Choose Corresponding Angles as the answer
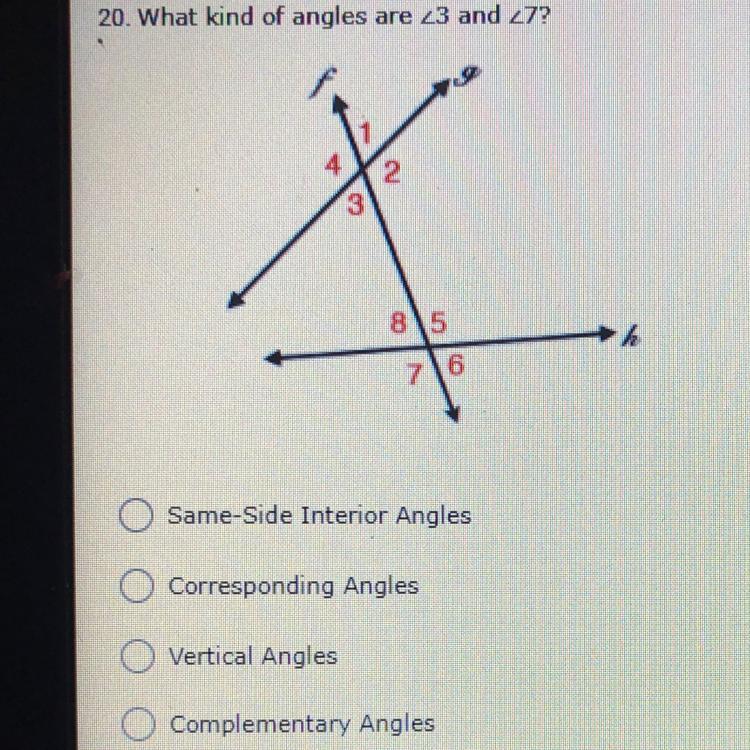The width and height of the screenshot is (750, 750). (x=139, y=586)
